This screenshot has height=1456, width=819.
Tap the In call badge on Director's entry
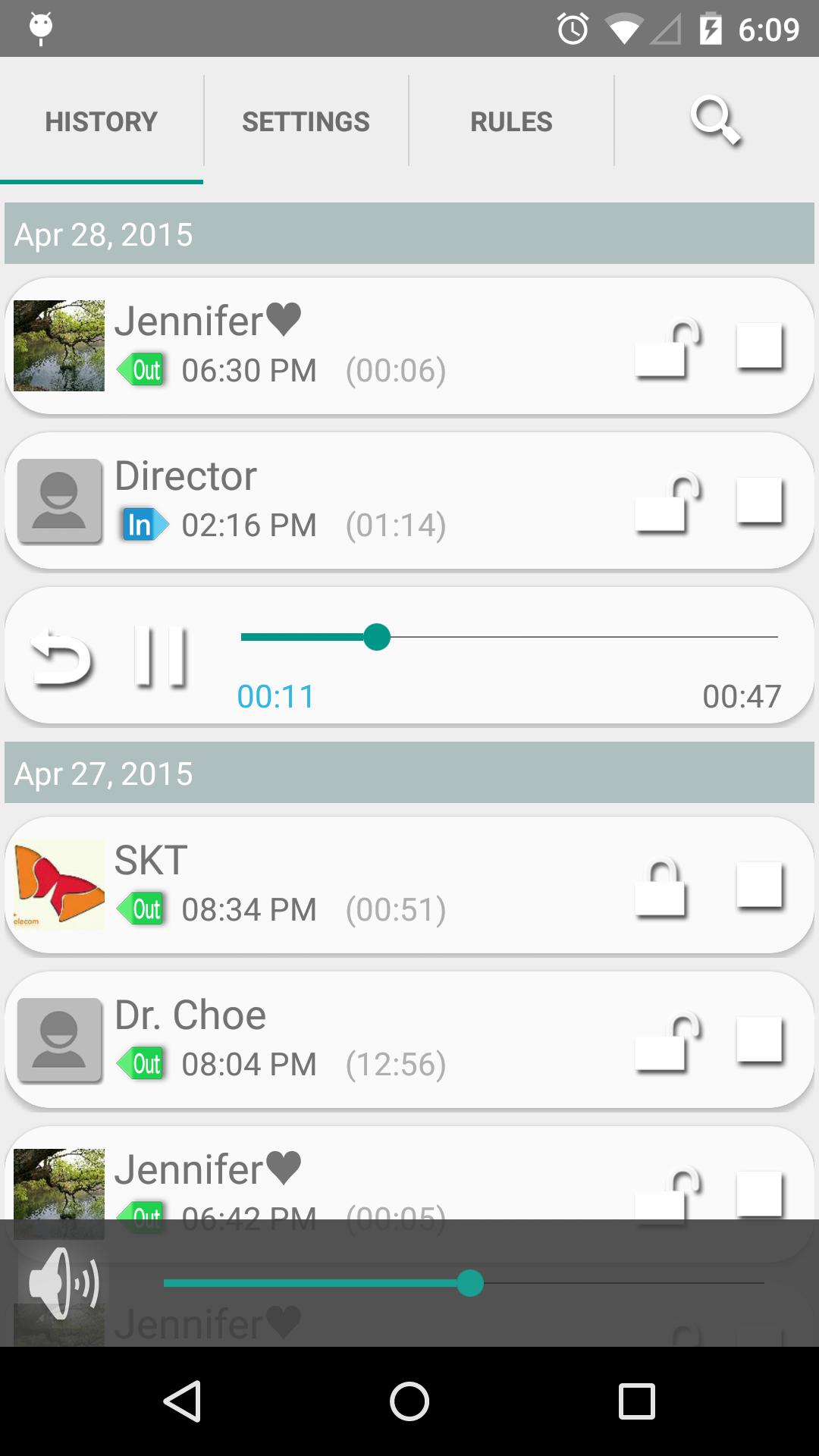pos(143,524)
